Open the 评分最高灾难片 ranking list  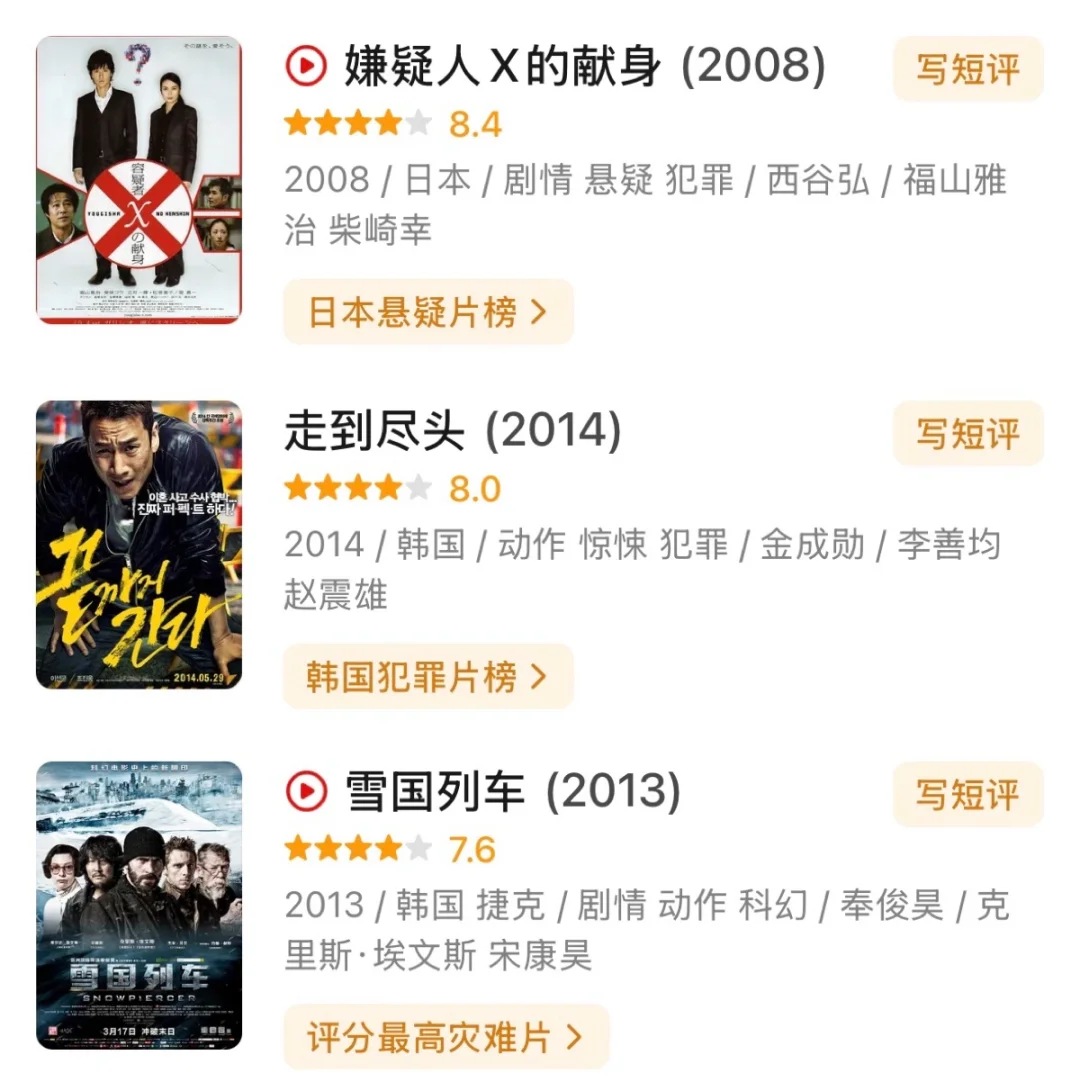coord(446,1037)
